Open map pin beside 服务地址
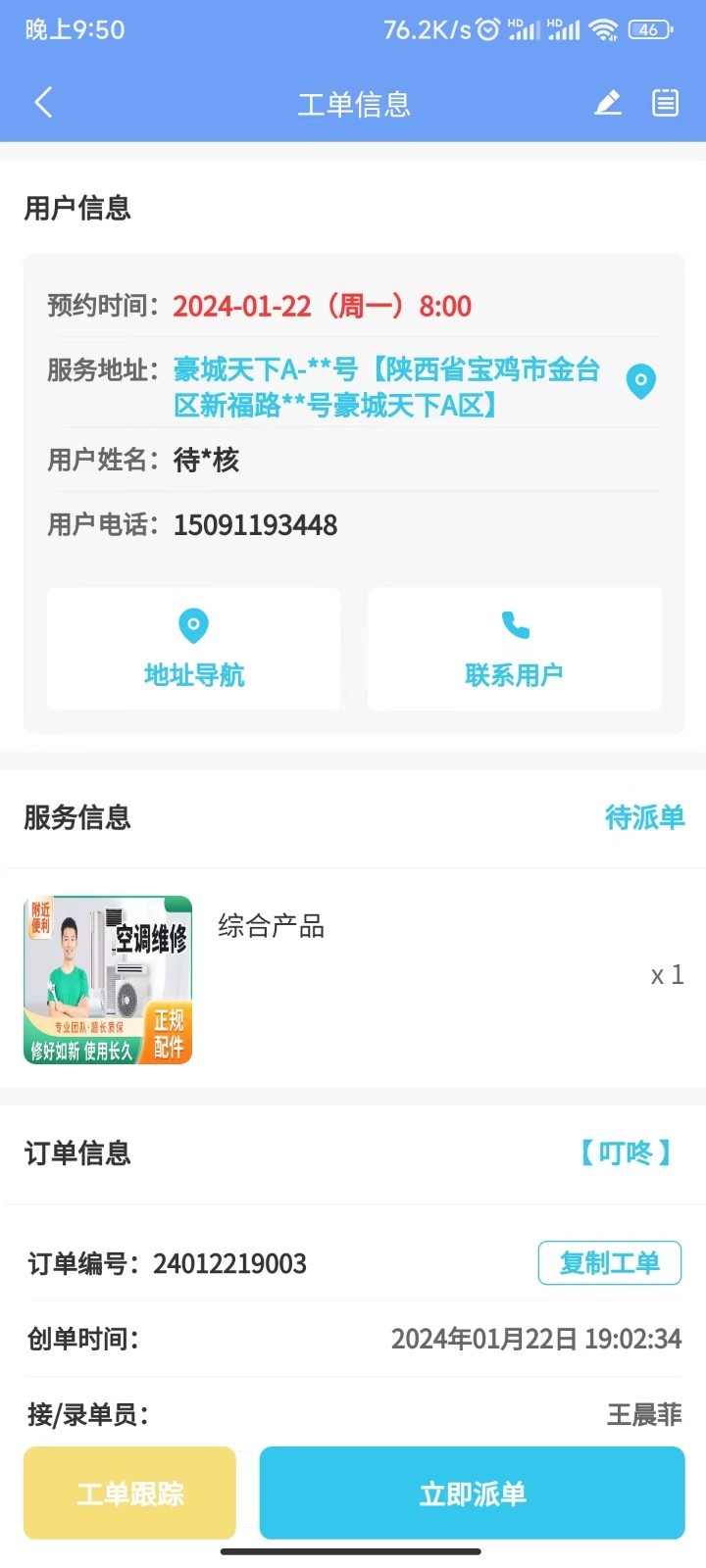 640,381
